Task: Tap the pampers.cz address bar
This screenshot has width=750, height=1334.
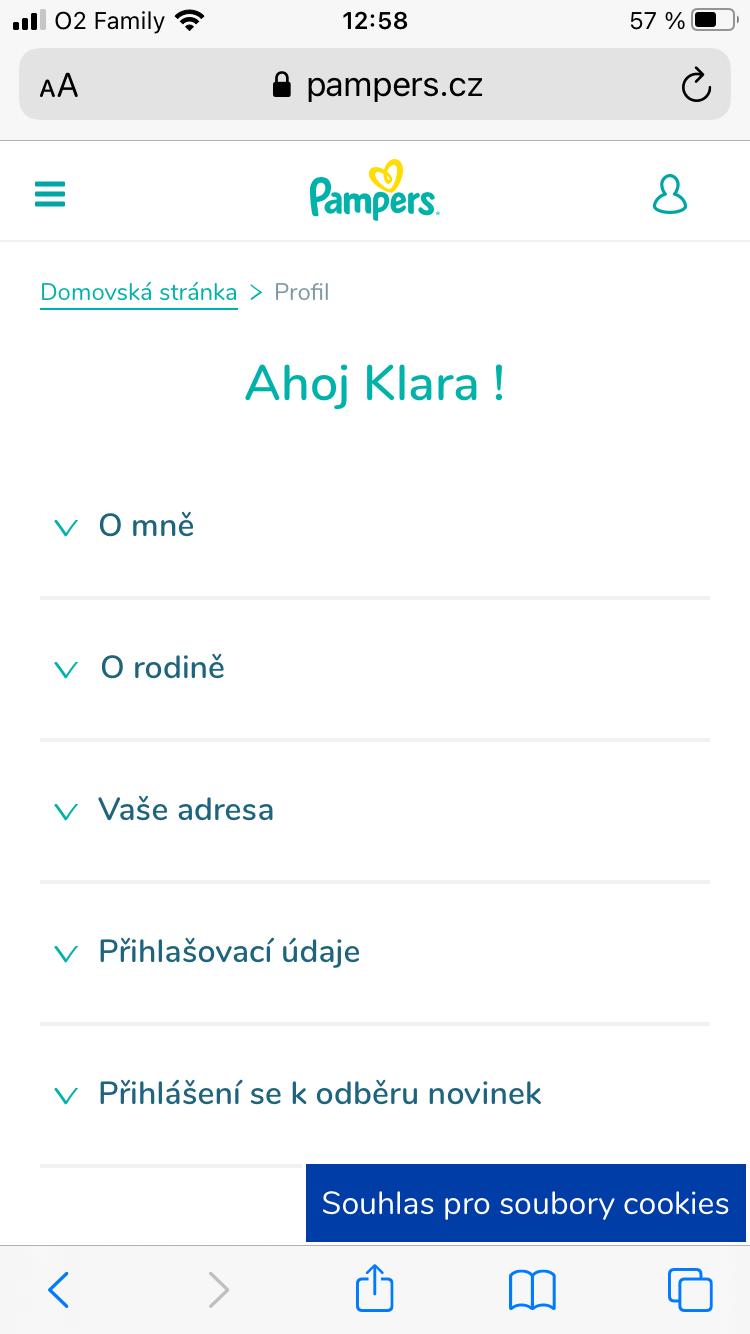Action: (378, 86)
